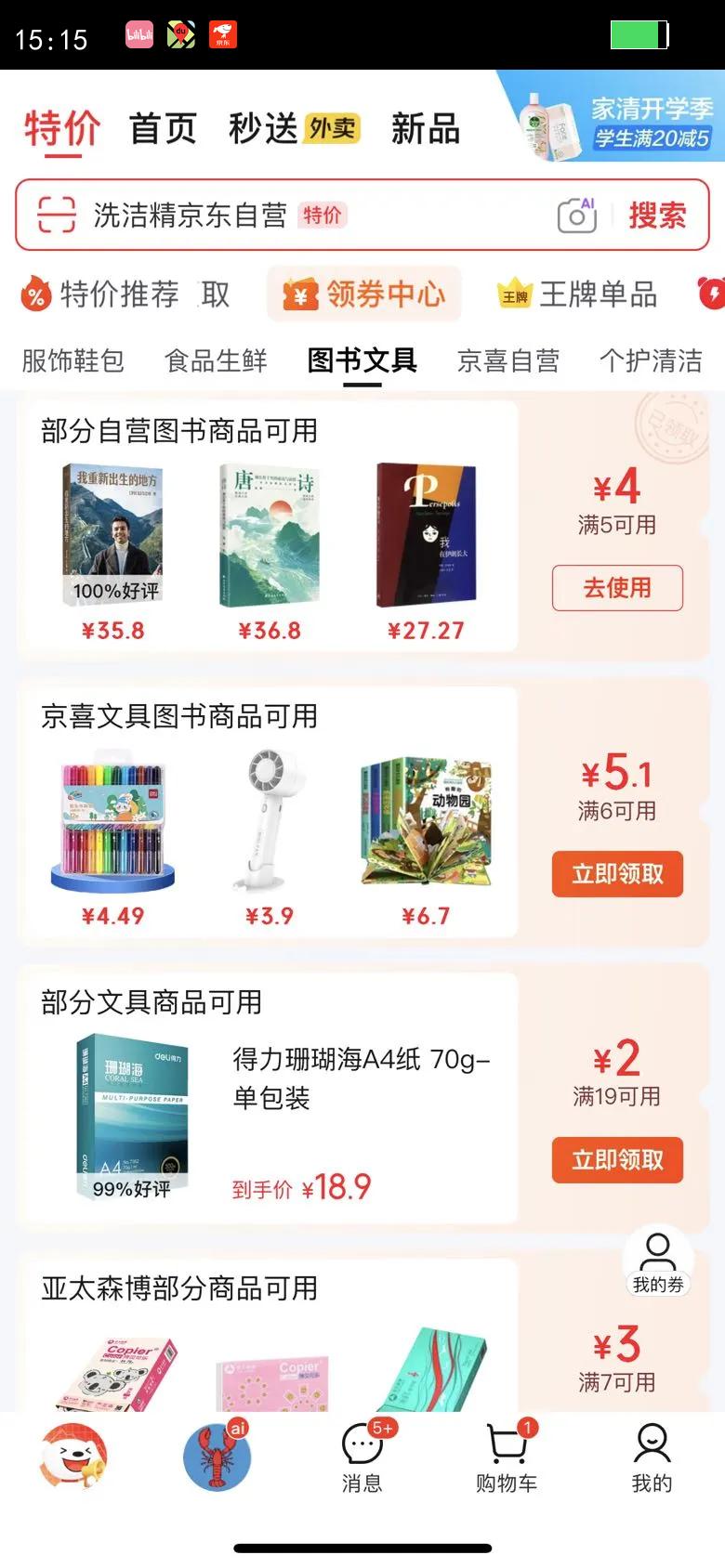The height and width of the screenshot is (1568, 725).
Task: Select the 京喜自营 category tab
Action: pyautogui.click(x=508, y=360)
